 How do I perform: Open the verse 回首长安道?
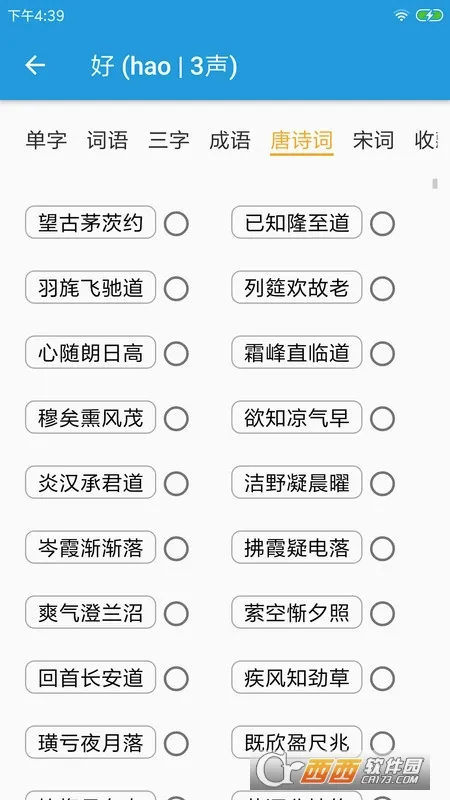pos(90,677)
